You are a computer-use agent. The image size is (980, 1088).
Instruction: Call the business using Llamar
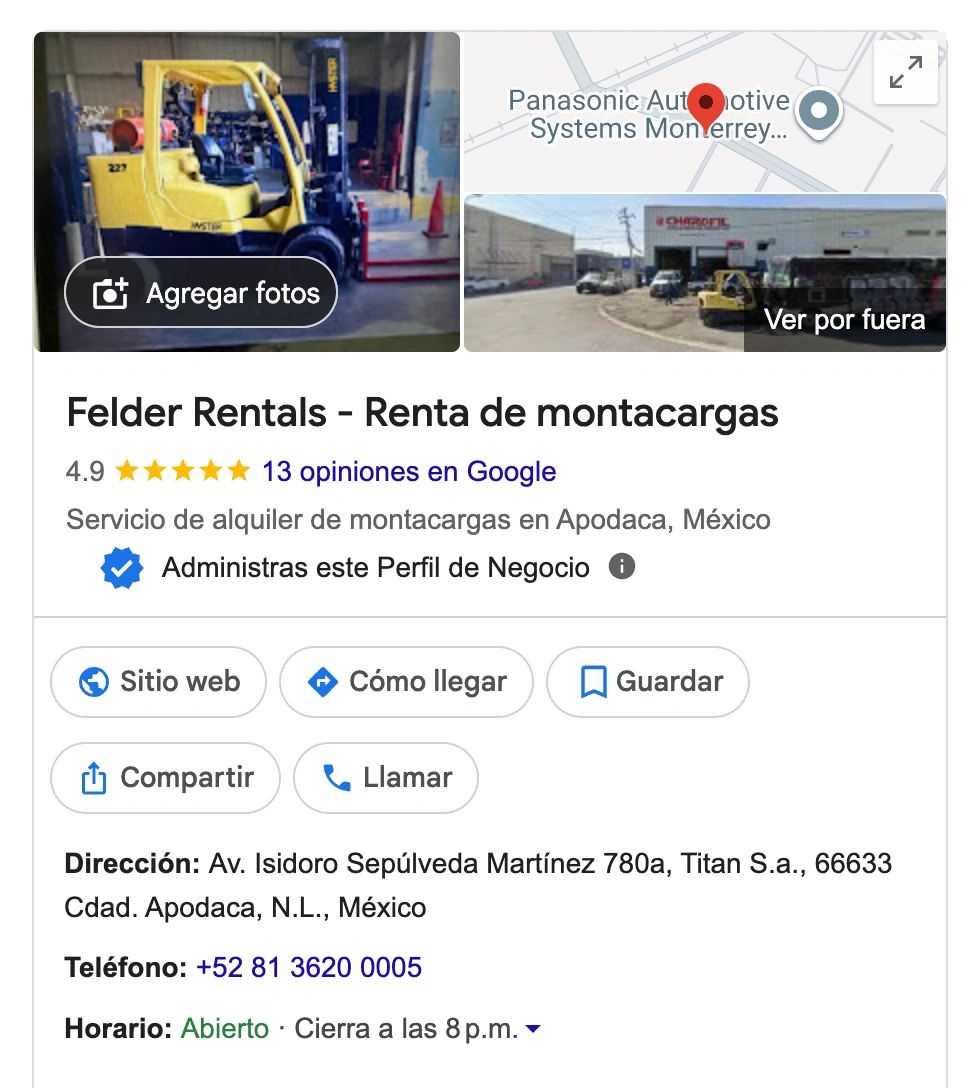click(386, 778)
